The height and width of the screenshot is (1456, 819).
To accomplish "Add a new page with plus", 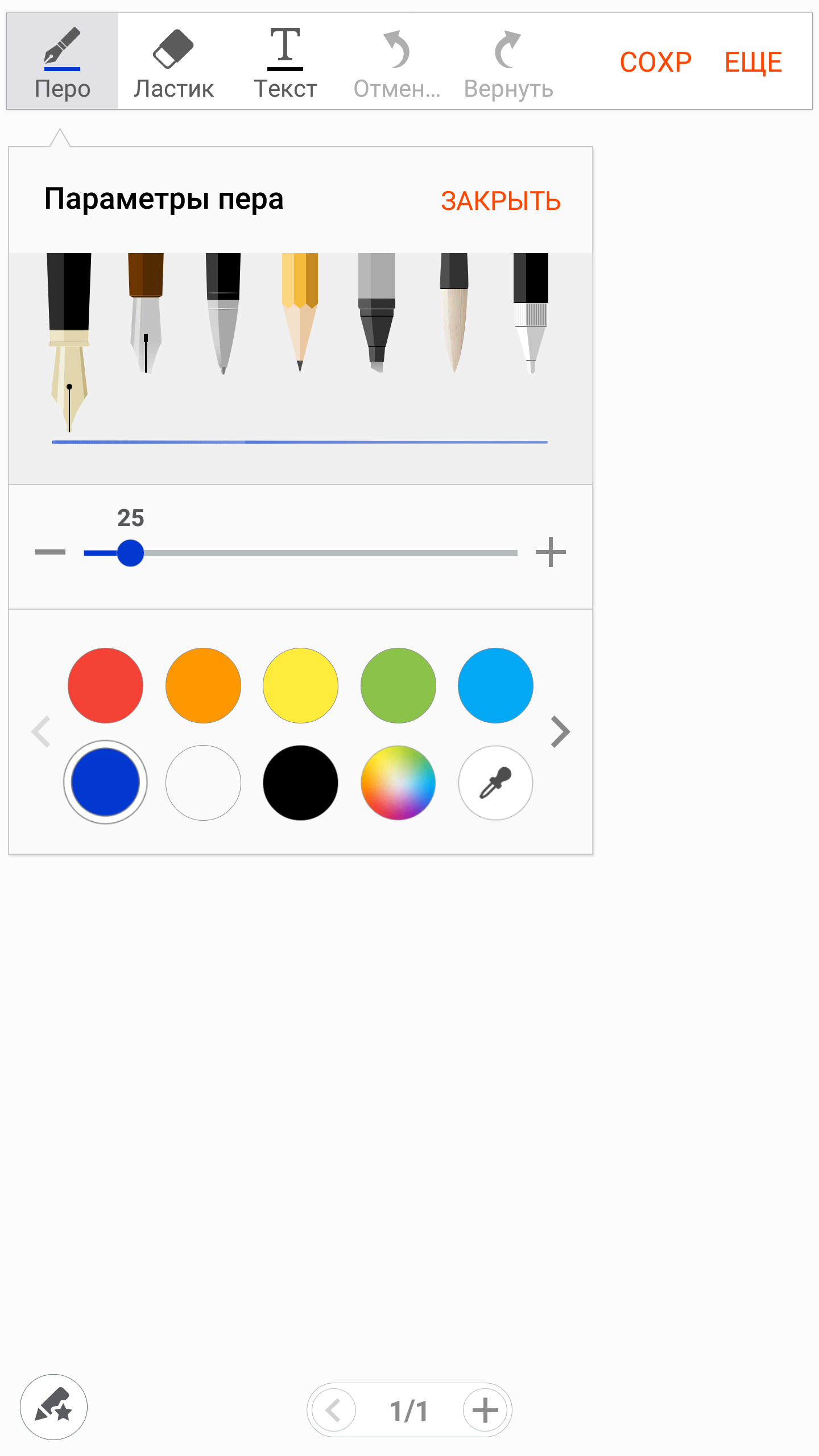I will [485, 1410].
